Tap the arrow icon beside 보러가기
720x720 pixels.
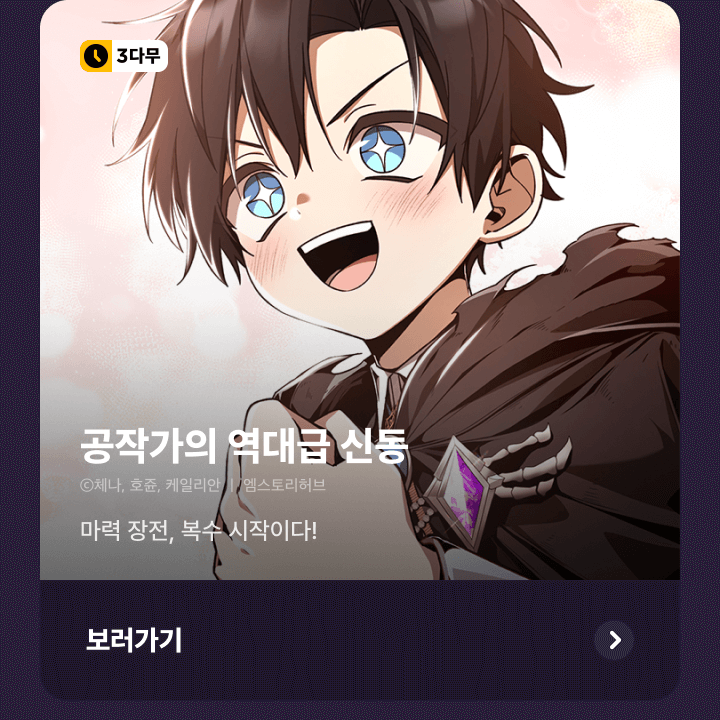pyautogui.click(x=614, y=640)
